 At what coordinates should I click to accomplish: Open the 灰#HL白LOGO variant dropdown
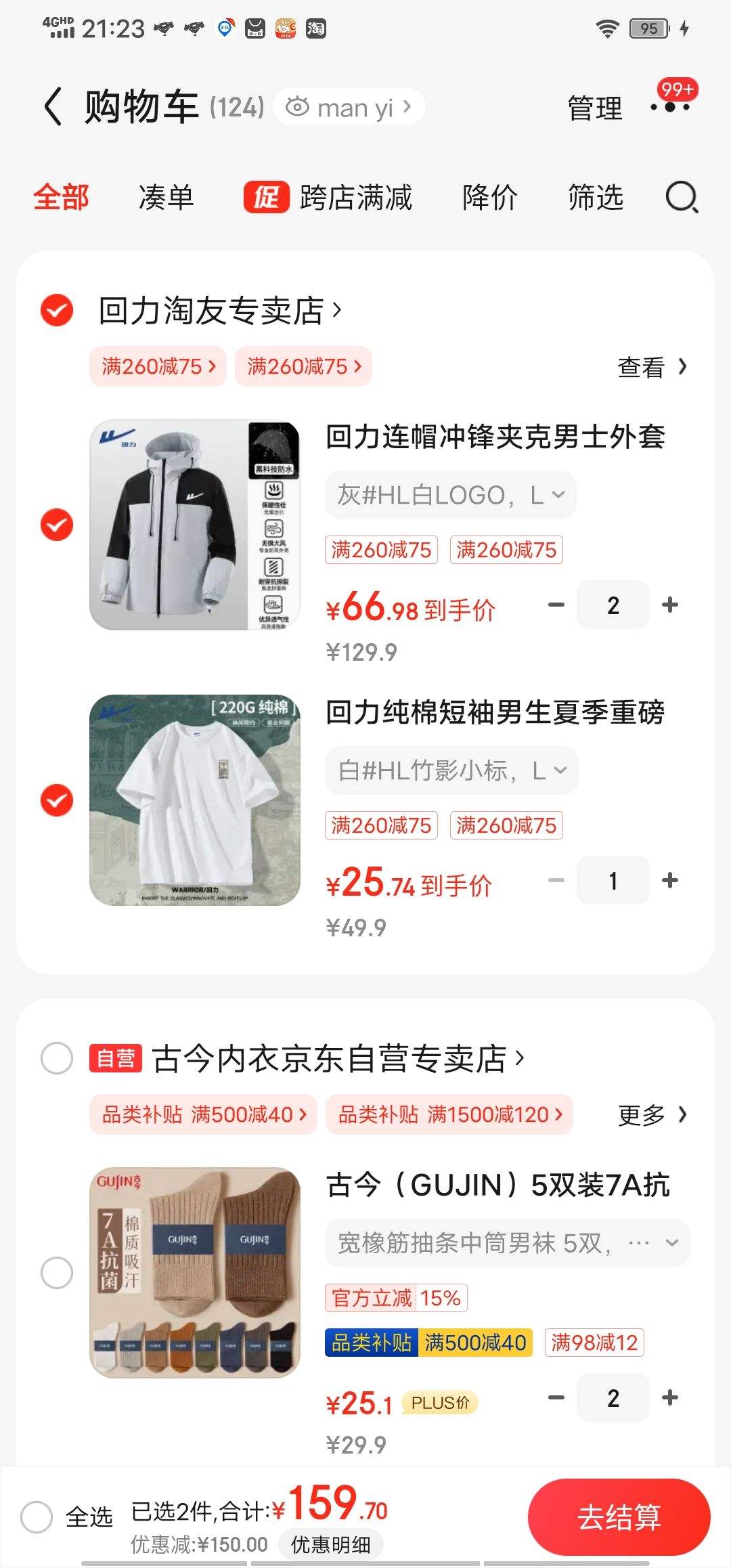[449, 495]
